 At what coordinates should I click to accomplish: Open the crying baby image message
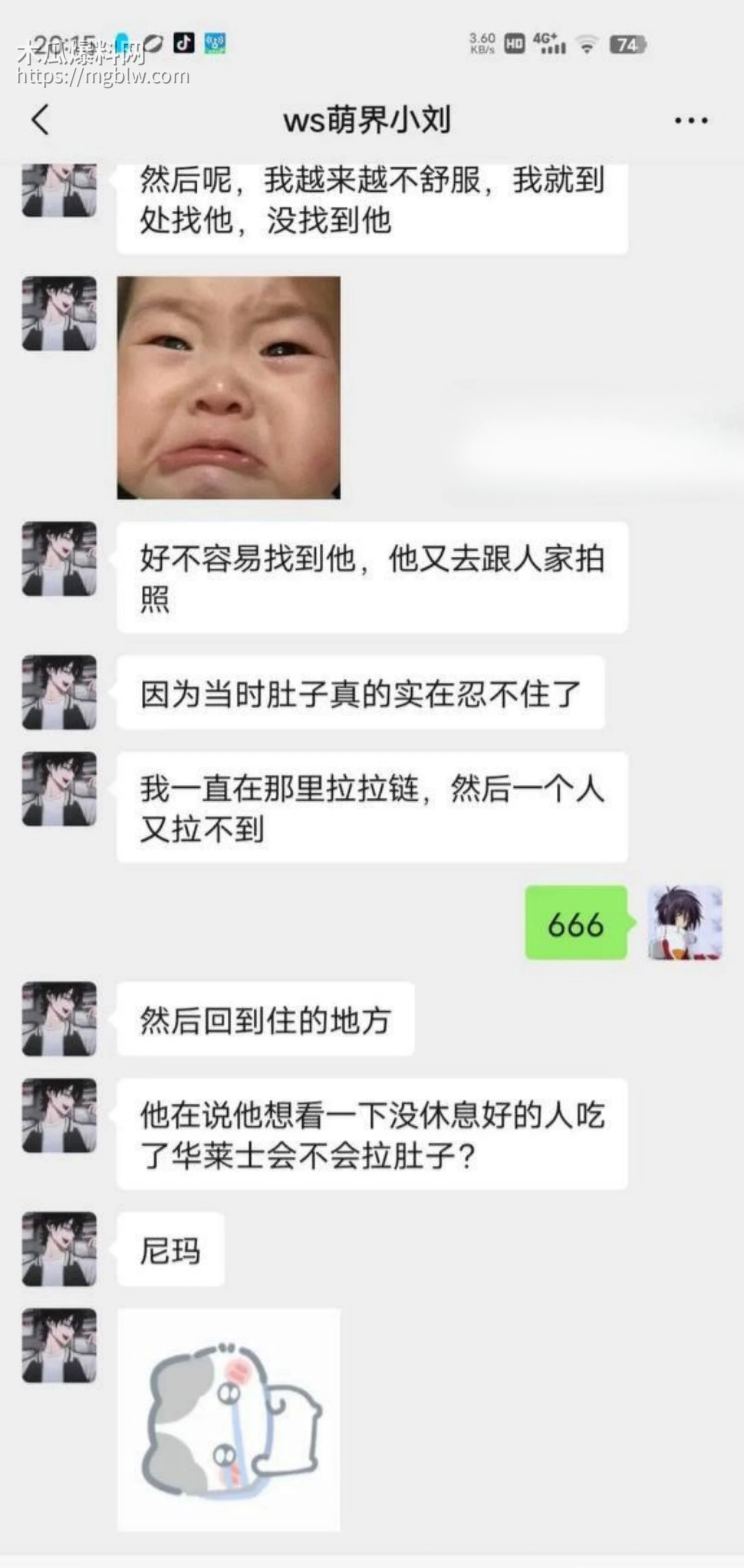click(228, 388)
